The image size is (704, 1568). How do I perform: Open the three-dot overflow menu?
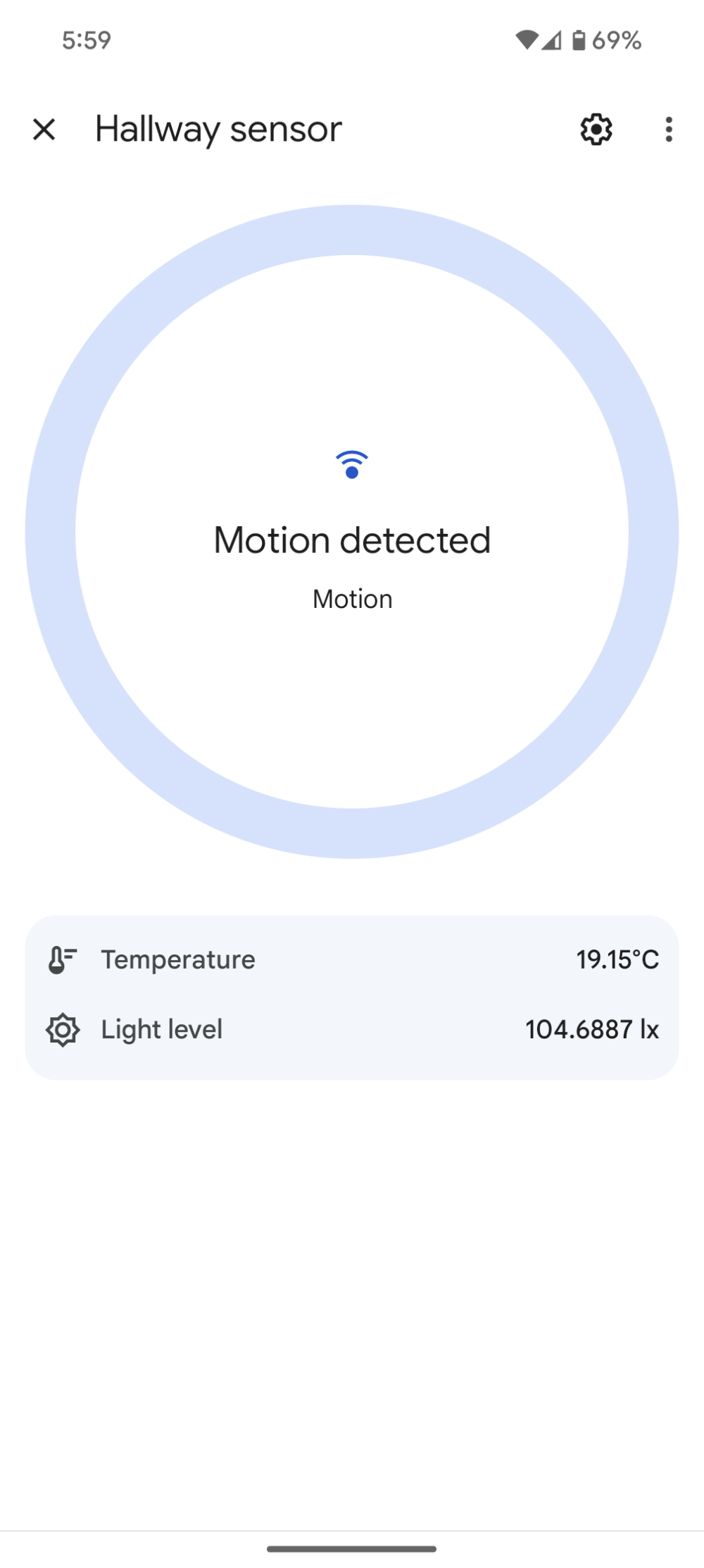[x=667, y=130]
